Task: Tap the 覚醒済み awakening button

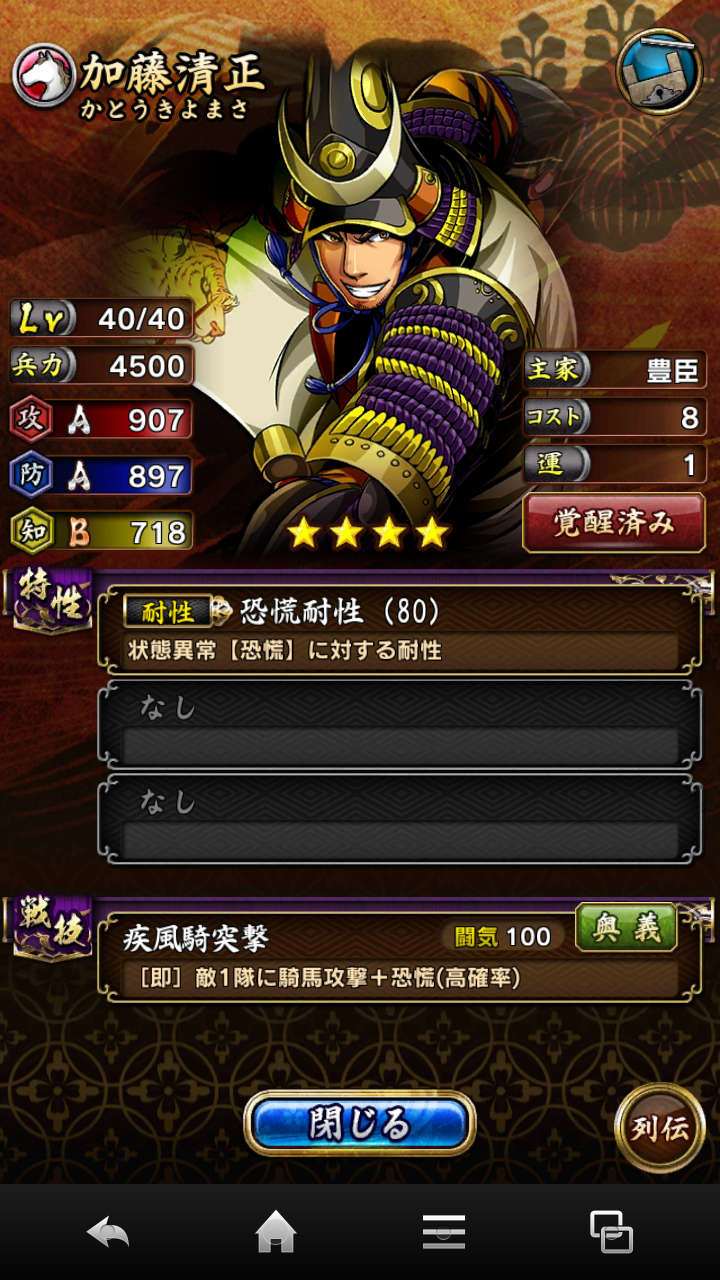Action: pos(614,522)
